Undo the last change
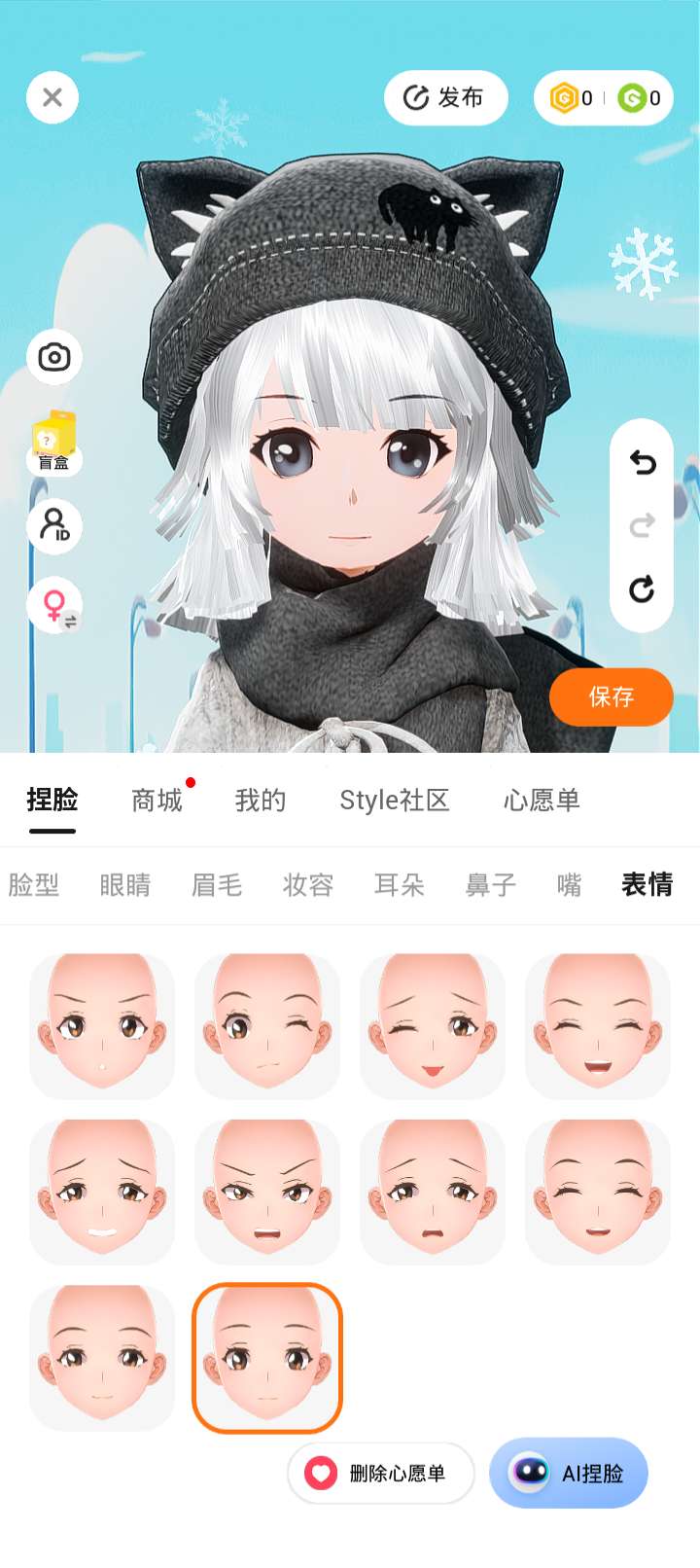Viewport: 700px width, 1568px height. coord(642,462)
